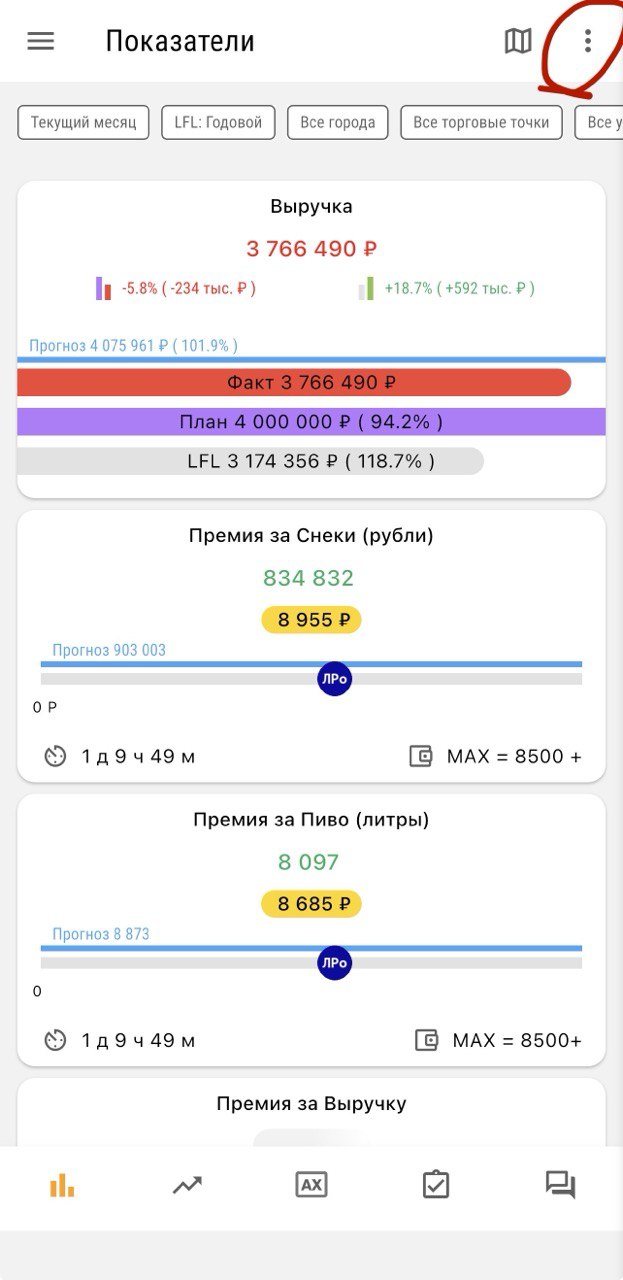The height and width of the screenshot is (1280, 623).
Task: Tap the Все города filter chip
Action: point(338,123)
